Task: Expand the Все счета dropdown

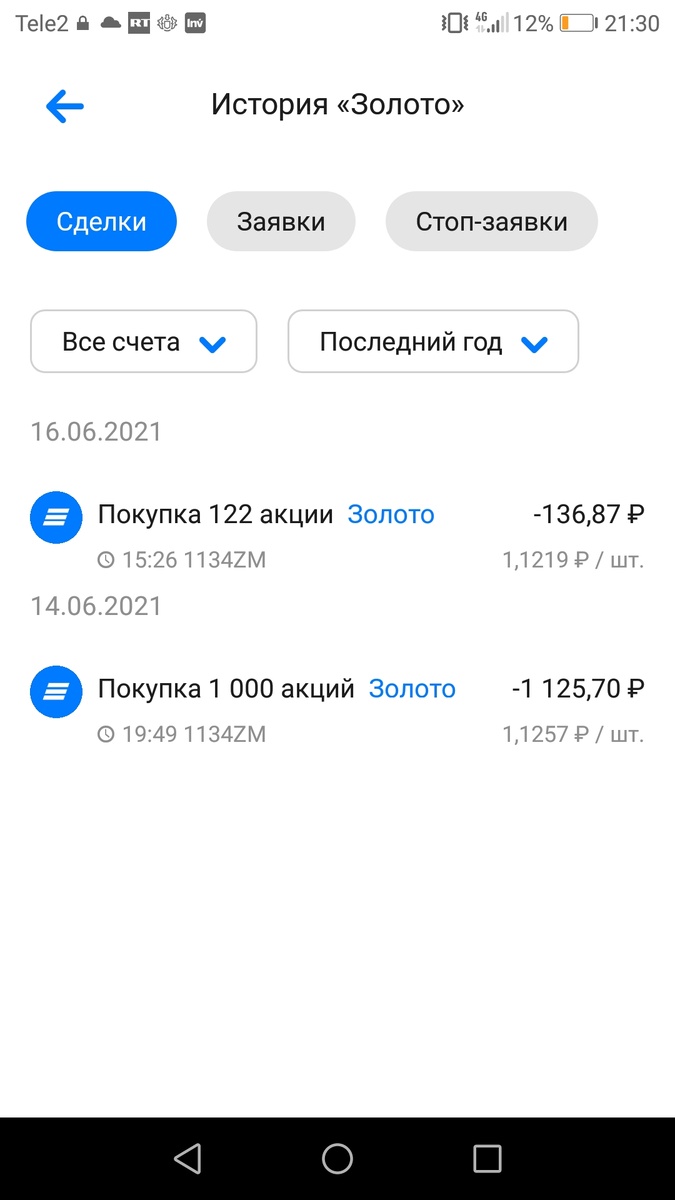Action: point(144,342)
